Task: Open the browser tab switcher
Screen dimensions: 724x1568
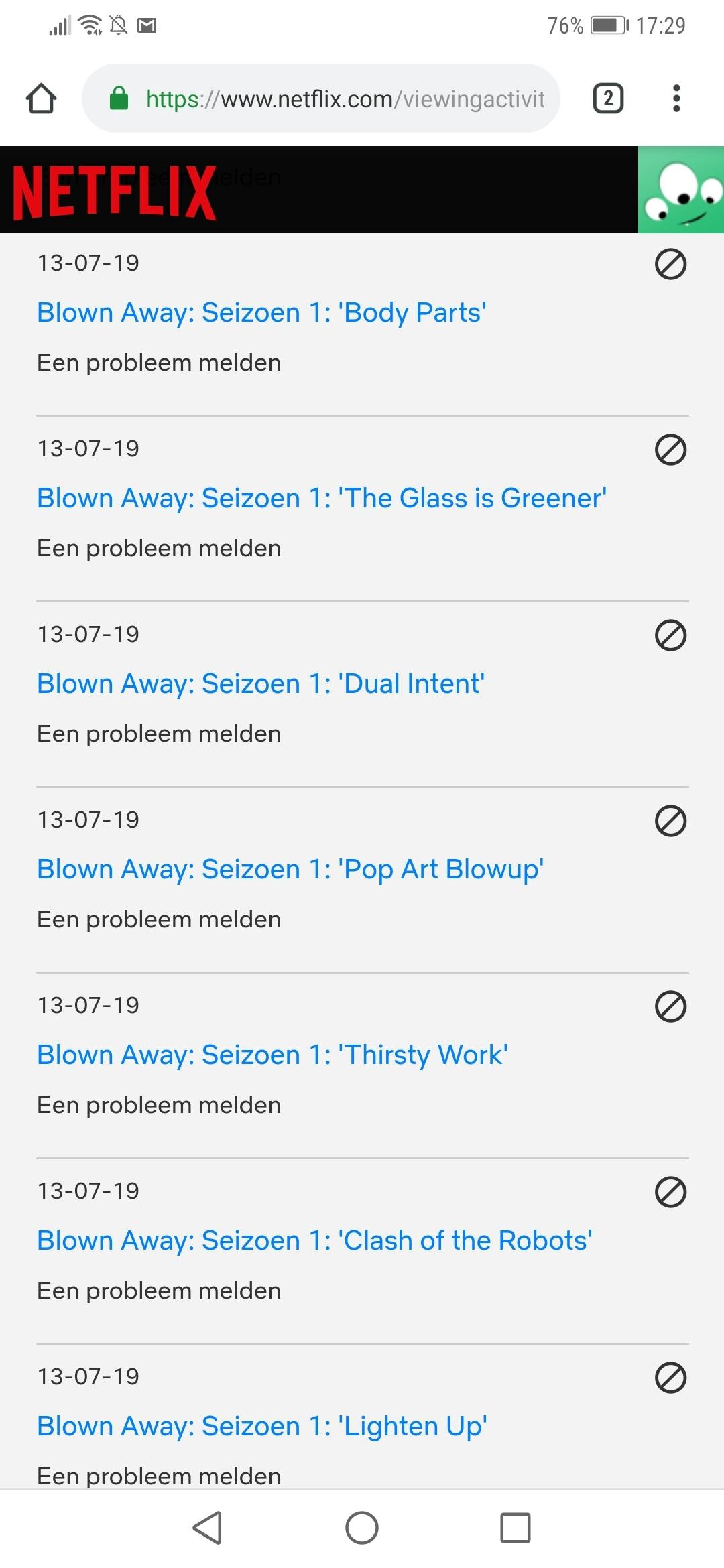Action: 608,99
